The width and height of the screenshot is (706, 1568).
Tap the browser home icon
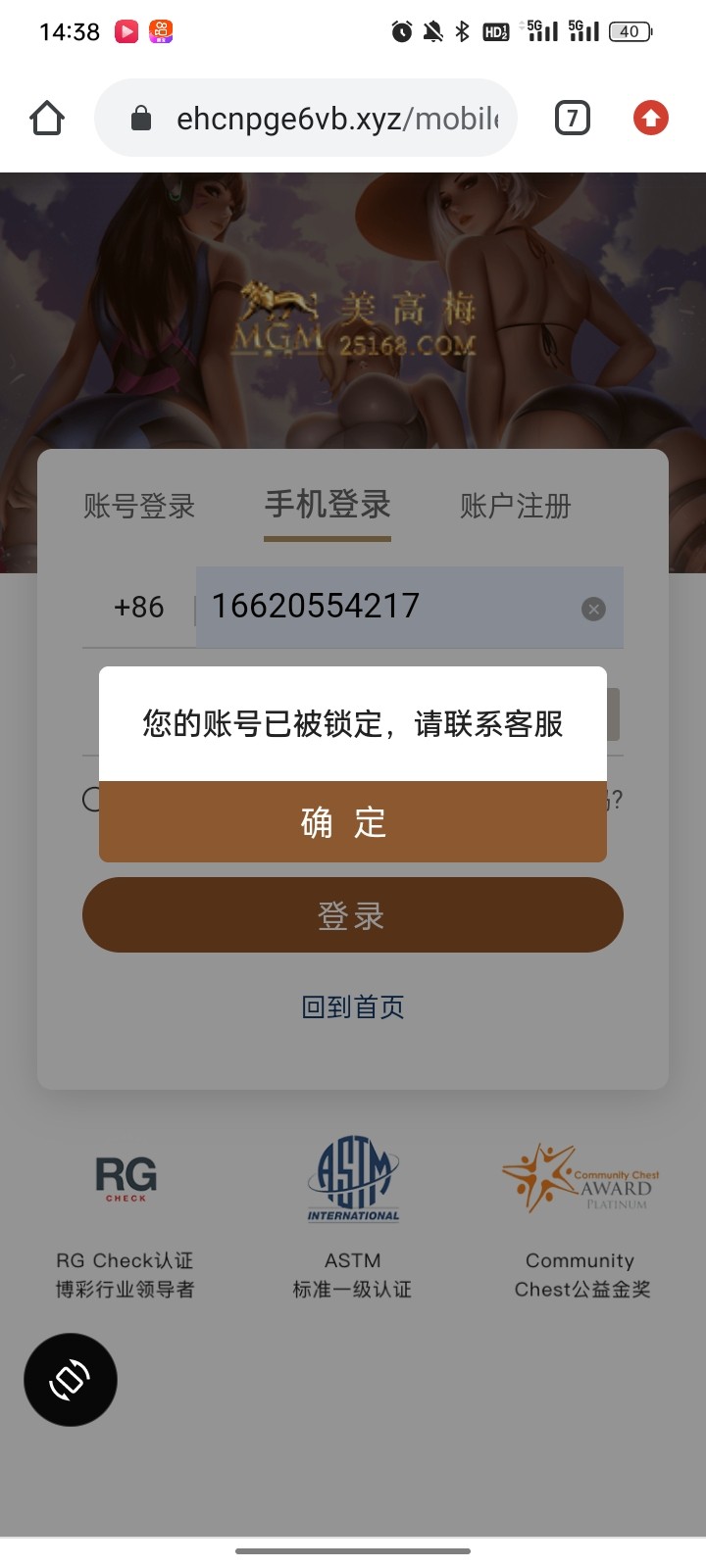click(47, 119)
